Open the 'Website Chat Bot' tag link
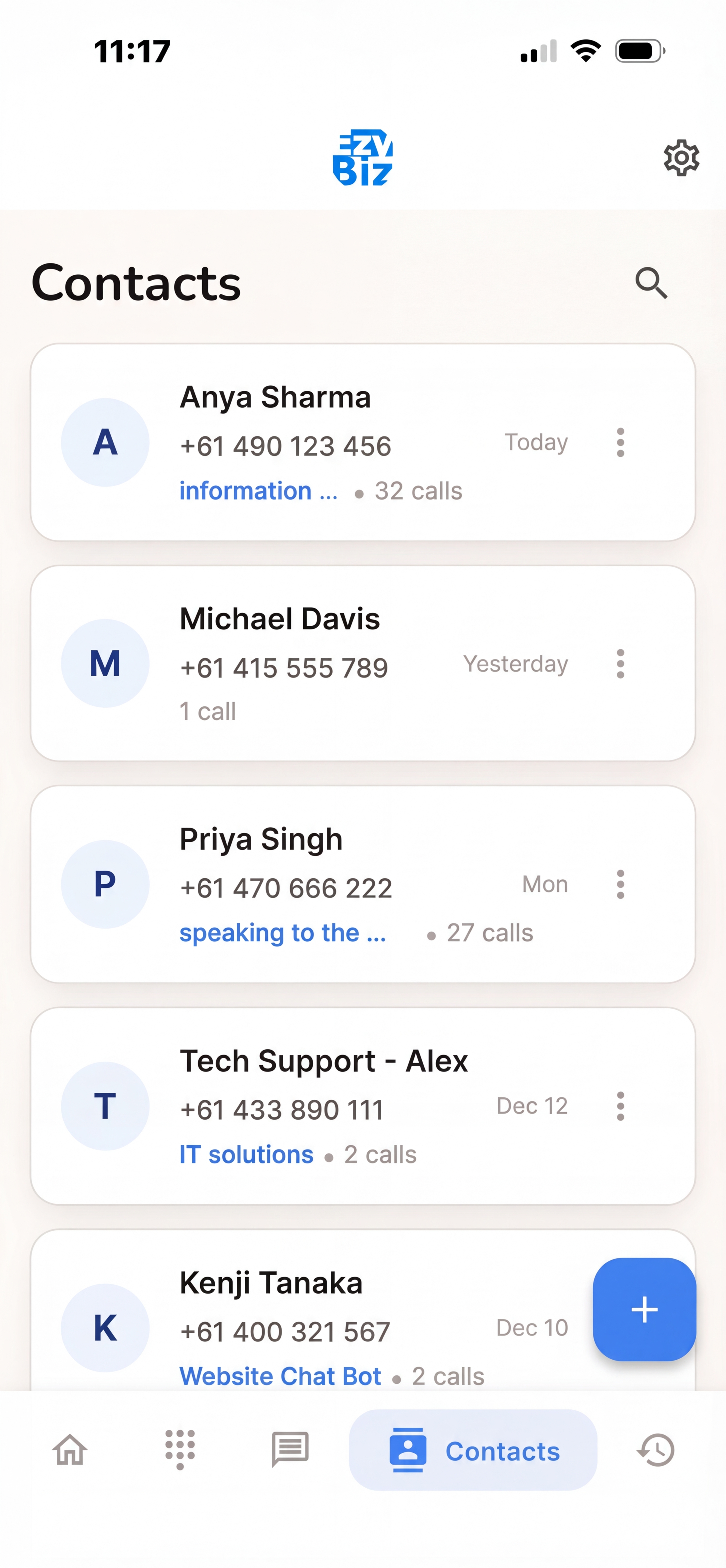726x1568 pixels. tap(280, 1376)
